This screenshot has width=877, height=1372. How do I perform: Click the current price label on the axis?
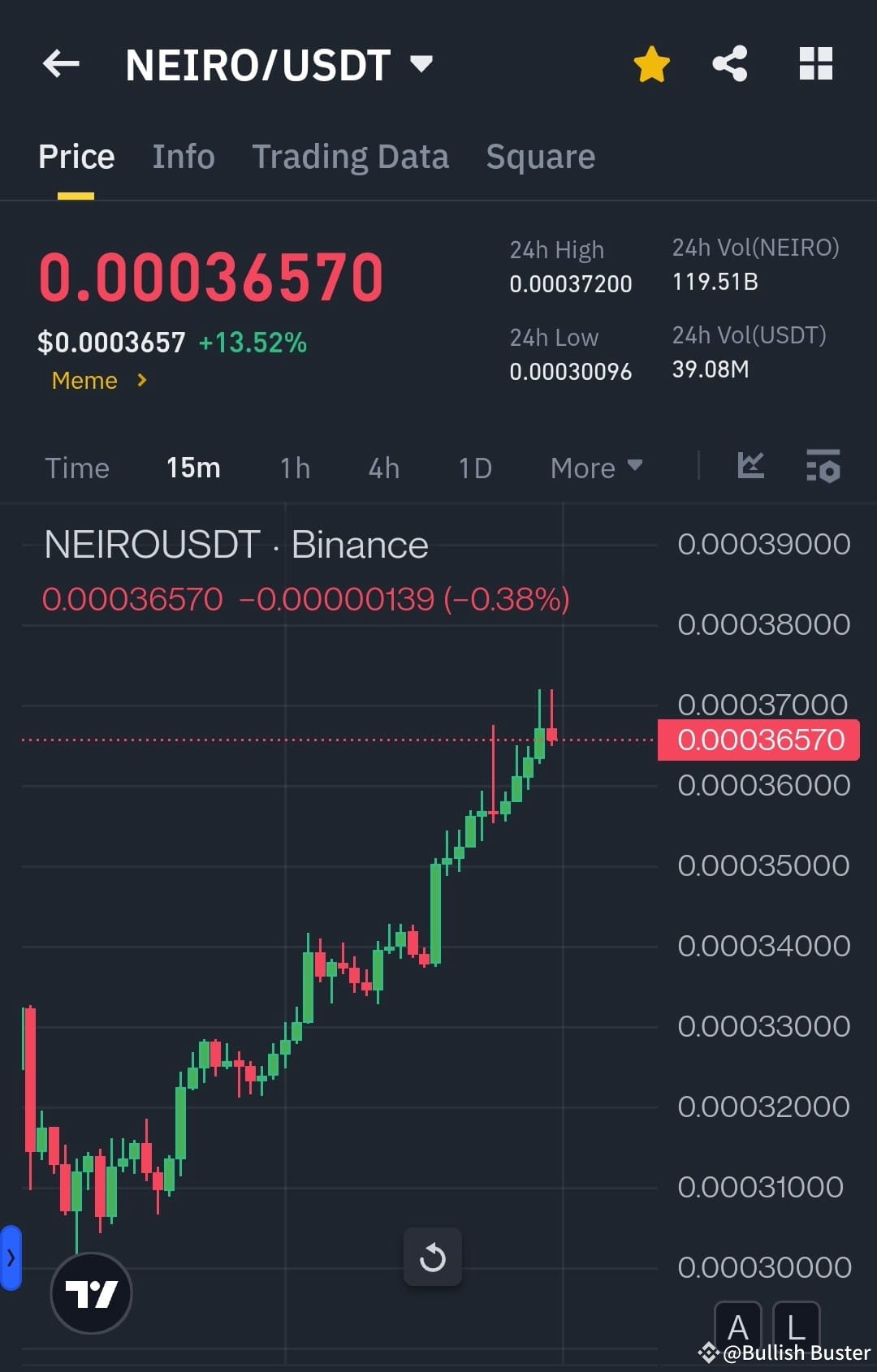758,740
